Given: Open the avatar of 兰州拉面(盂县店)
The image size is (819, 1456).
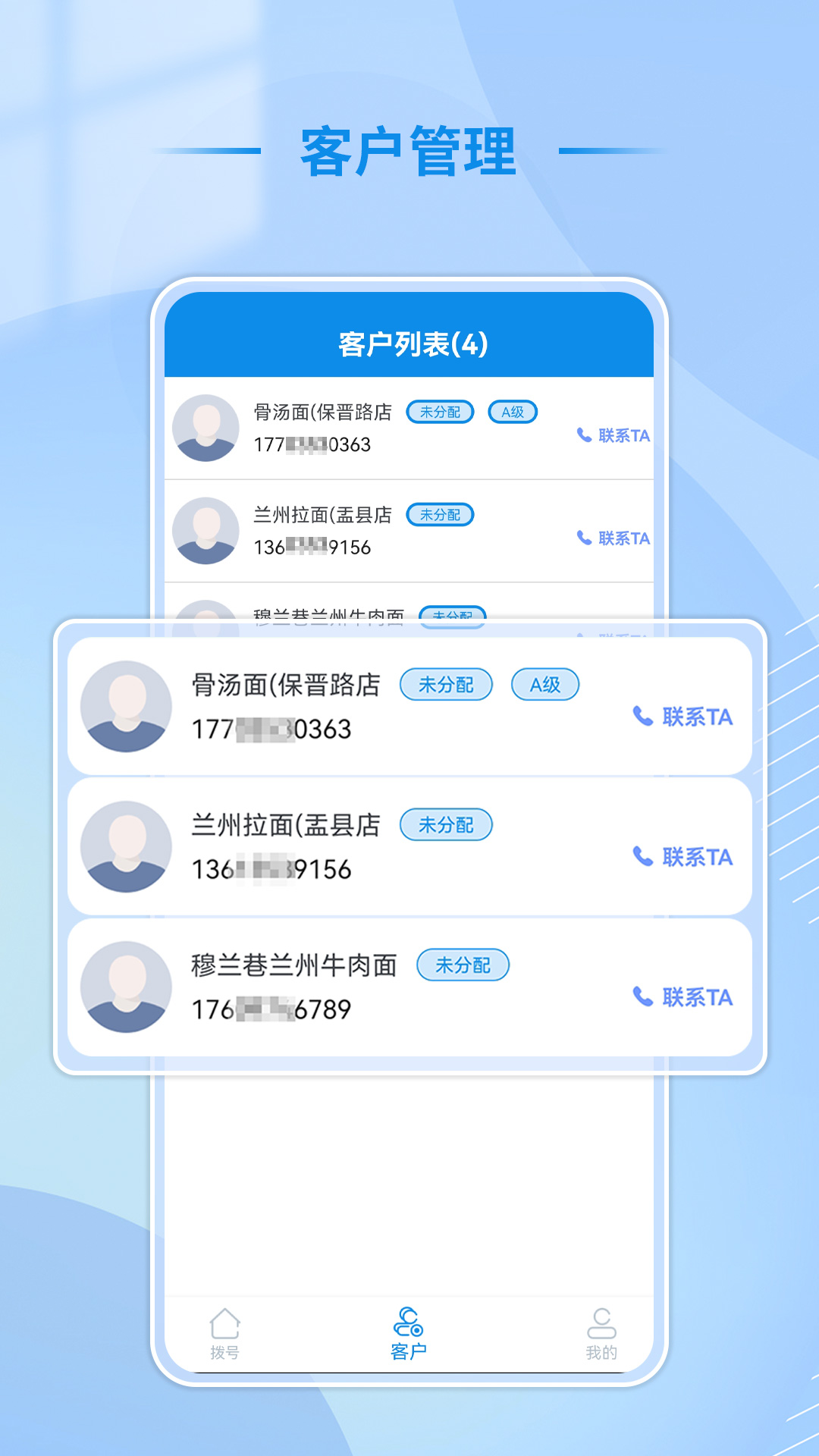Looking at the screenshot, I should click(x=126, y=847).
